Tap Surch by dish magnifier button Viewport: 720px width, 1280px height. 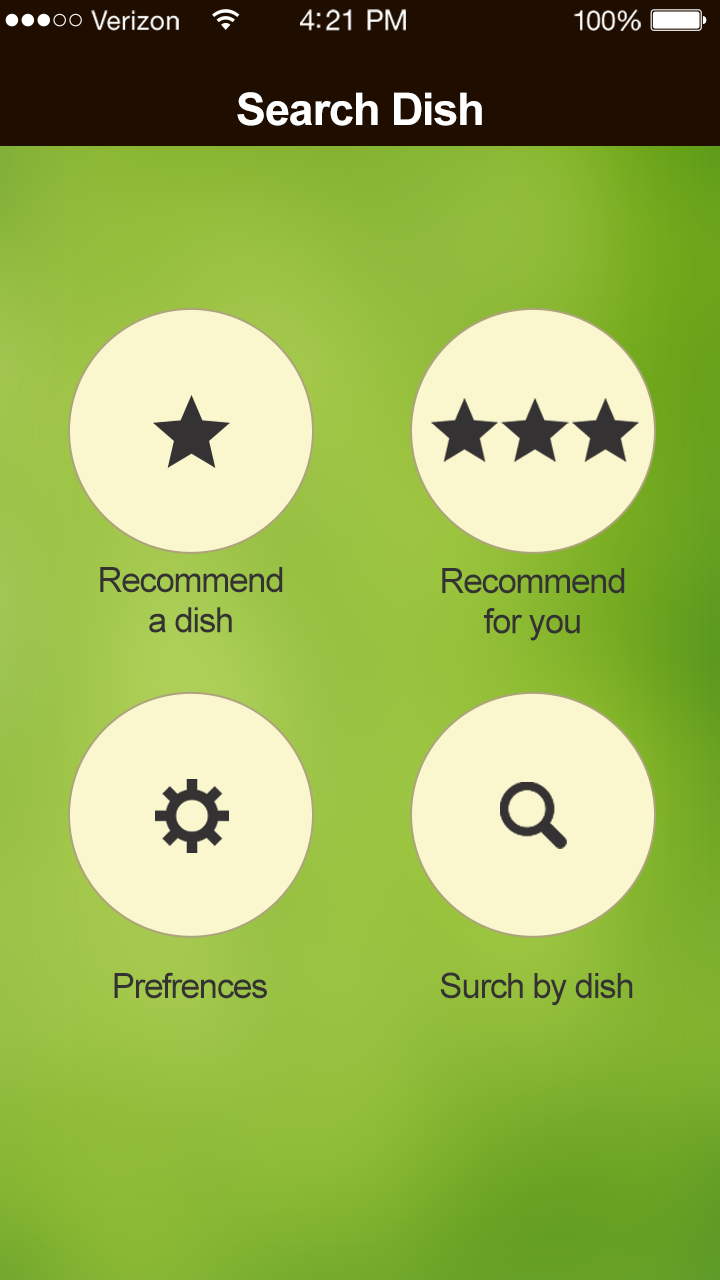[x=533, y=815]
